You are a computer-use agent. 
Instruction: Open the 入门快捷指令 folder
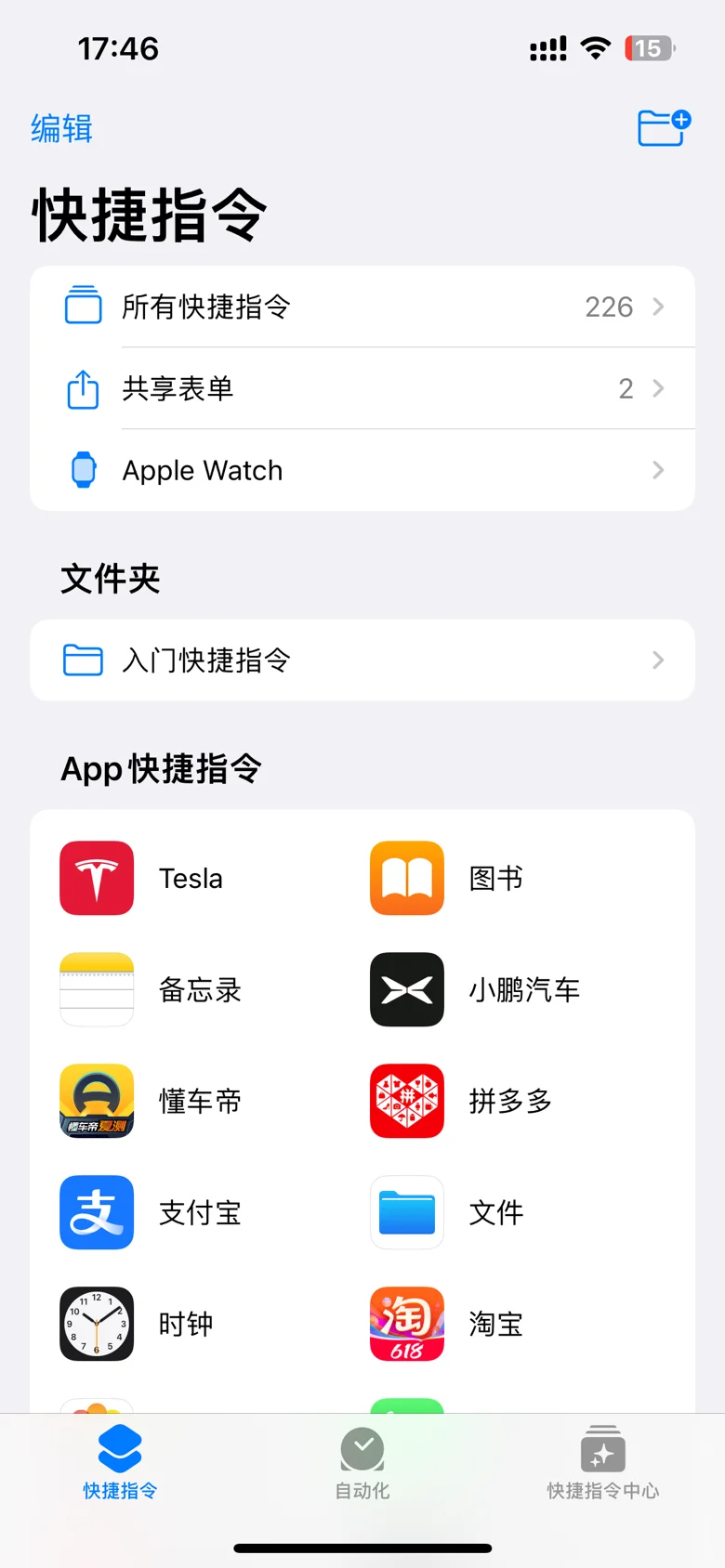click(362, 660)
